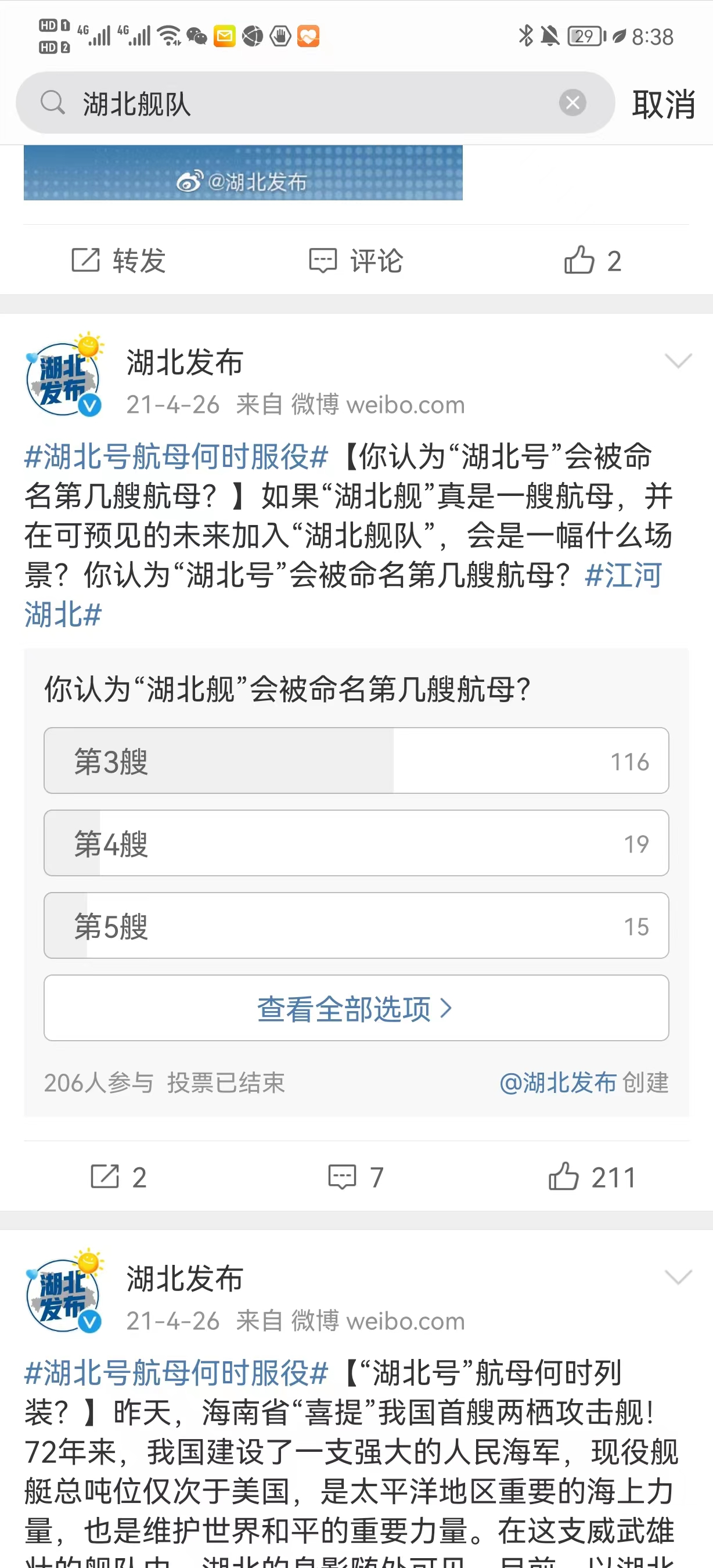Image resolution: width=713 pixels, height=1568 pixels.
Task: Repost the poll post with 2 reposts
Action: tap(119, 1177)
